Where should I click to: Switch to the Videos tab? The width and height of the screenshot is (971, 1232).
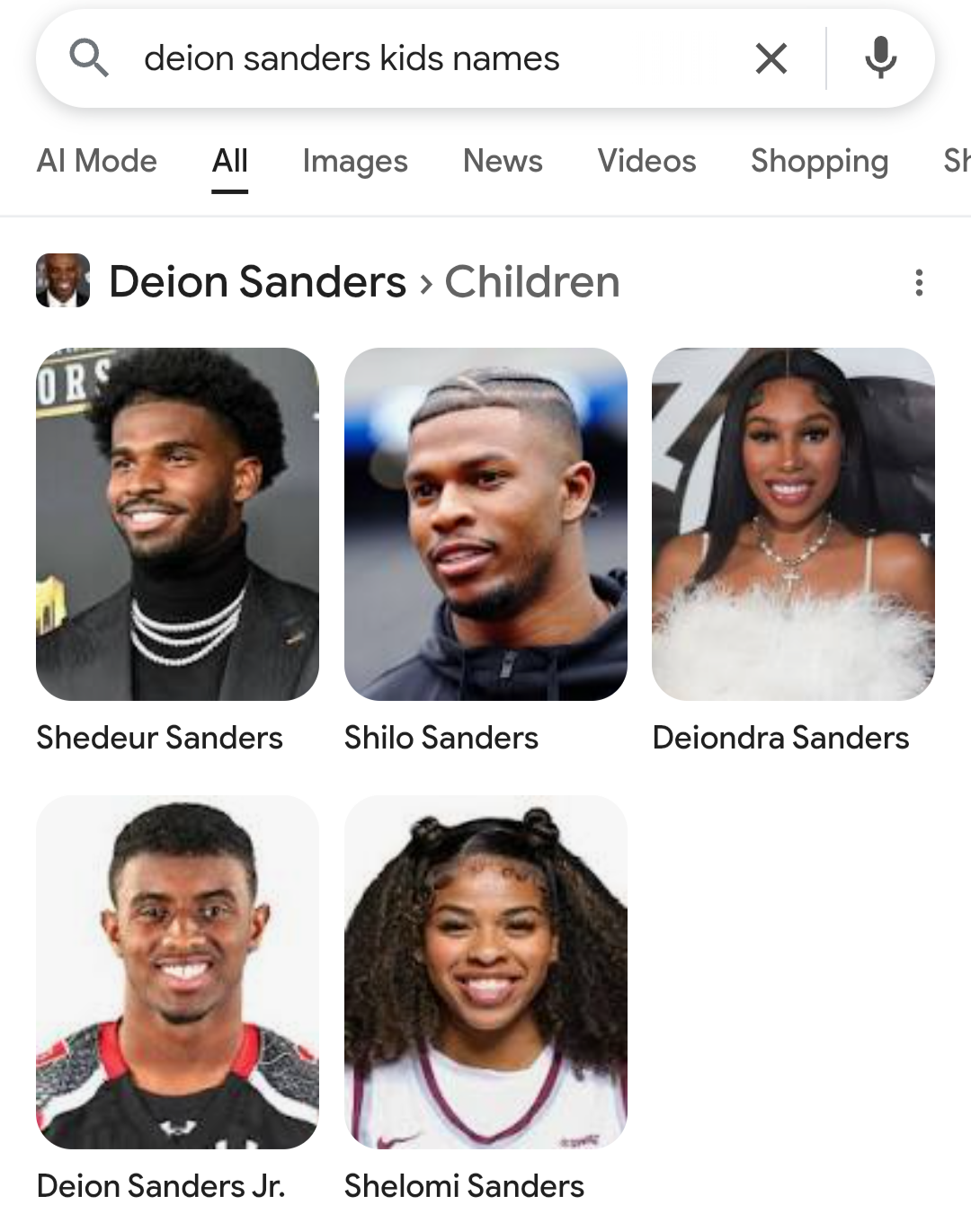click(x=646, y=161)
